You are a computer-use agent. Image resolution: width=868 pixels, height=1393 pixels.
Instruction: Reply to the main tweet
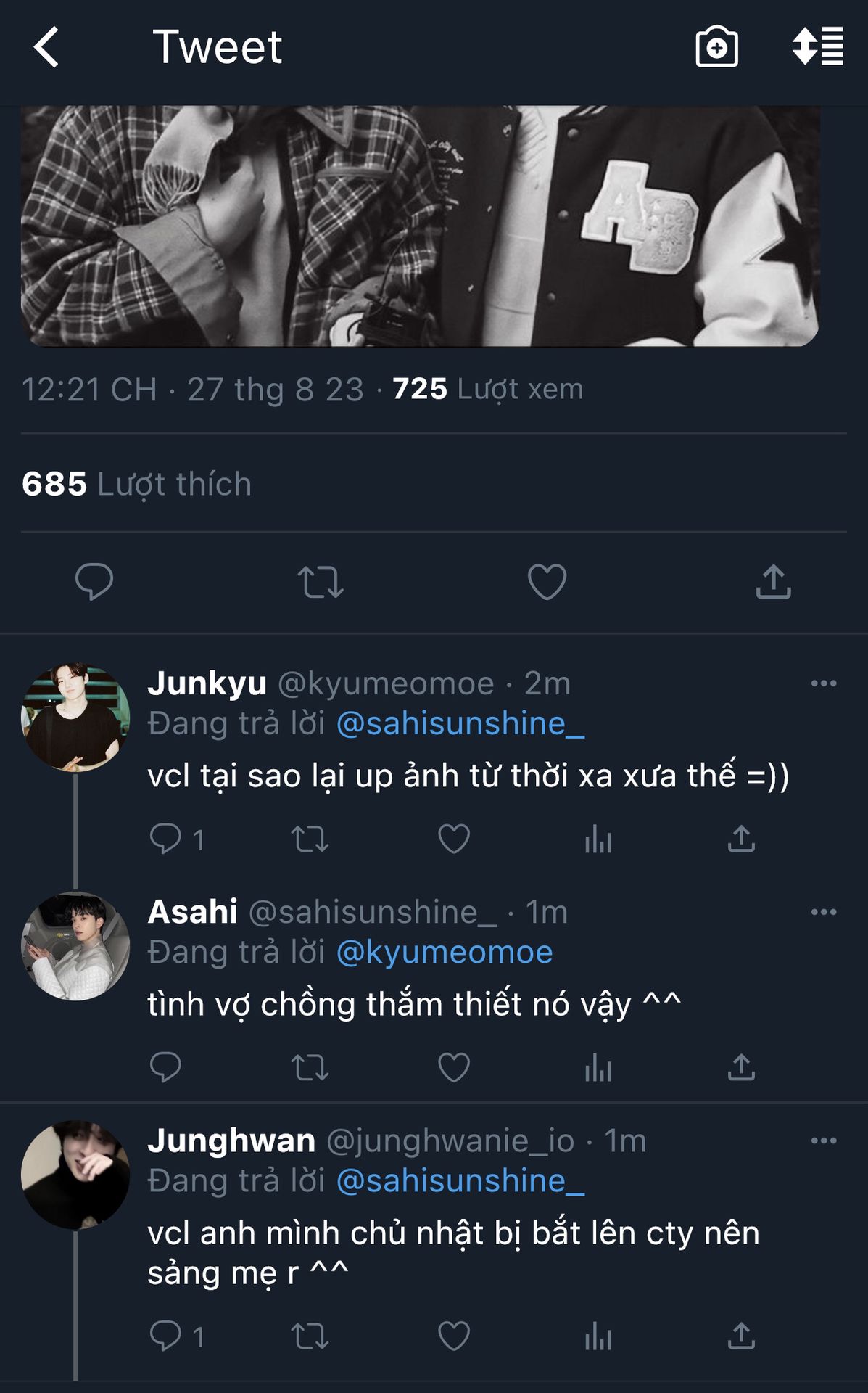pyautogui.click(x=94, y=582)
